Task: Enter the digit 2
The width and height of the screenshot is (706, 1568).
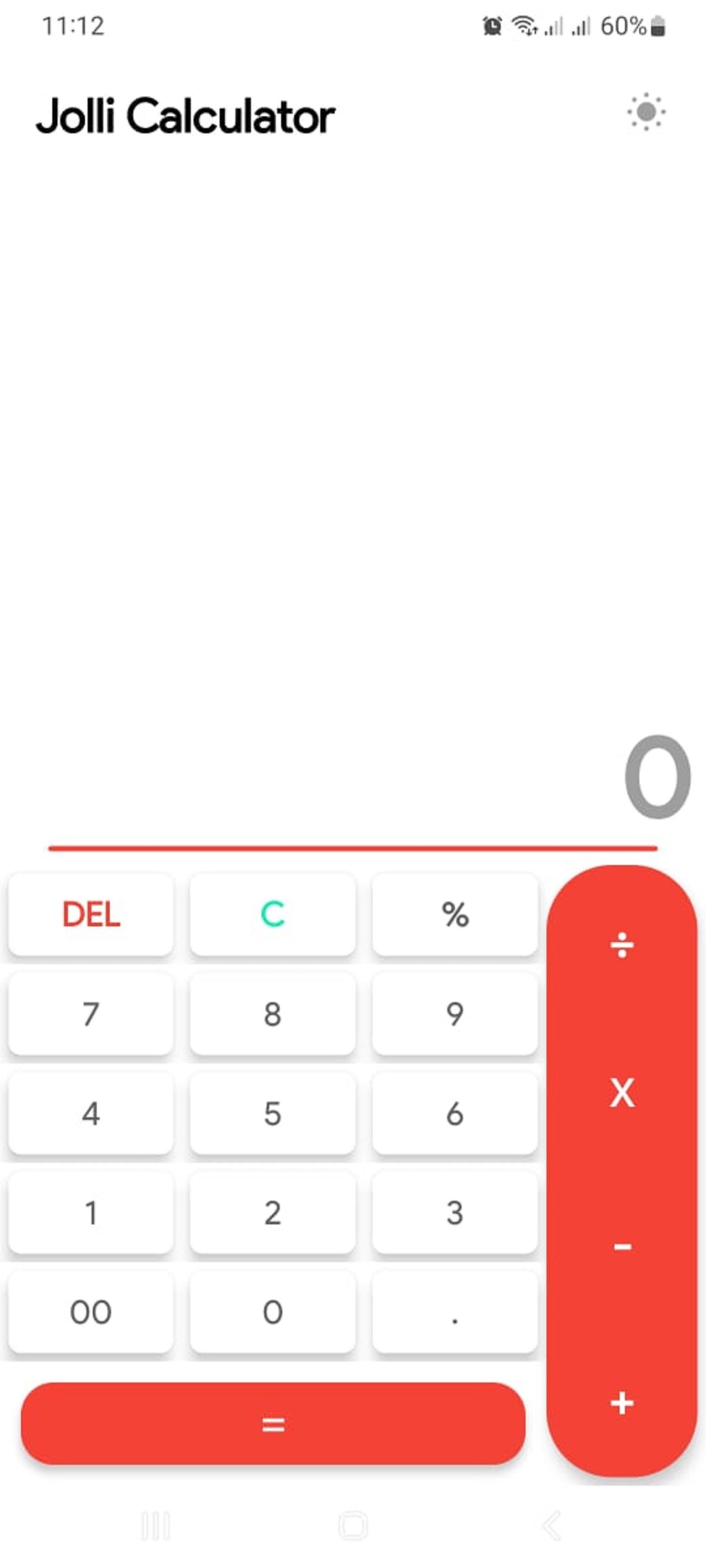Action: click(x=273, y=1213)
